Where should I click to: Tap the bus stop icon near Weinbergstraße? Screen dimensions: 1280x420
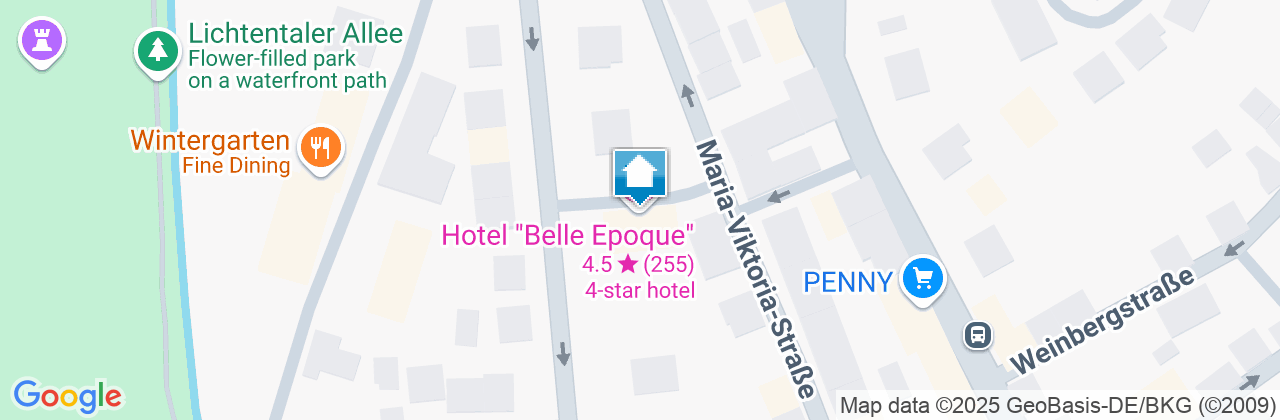pyautogui.click(x=978, y=334)
